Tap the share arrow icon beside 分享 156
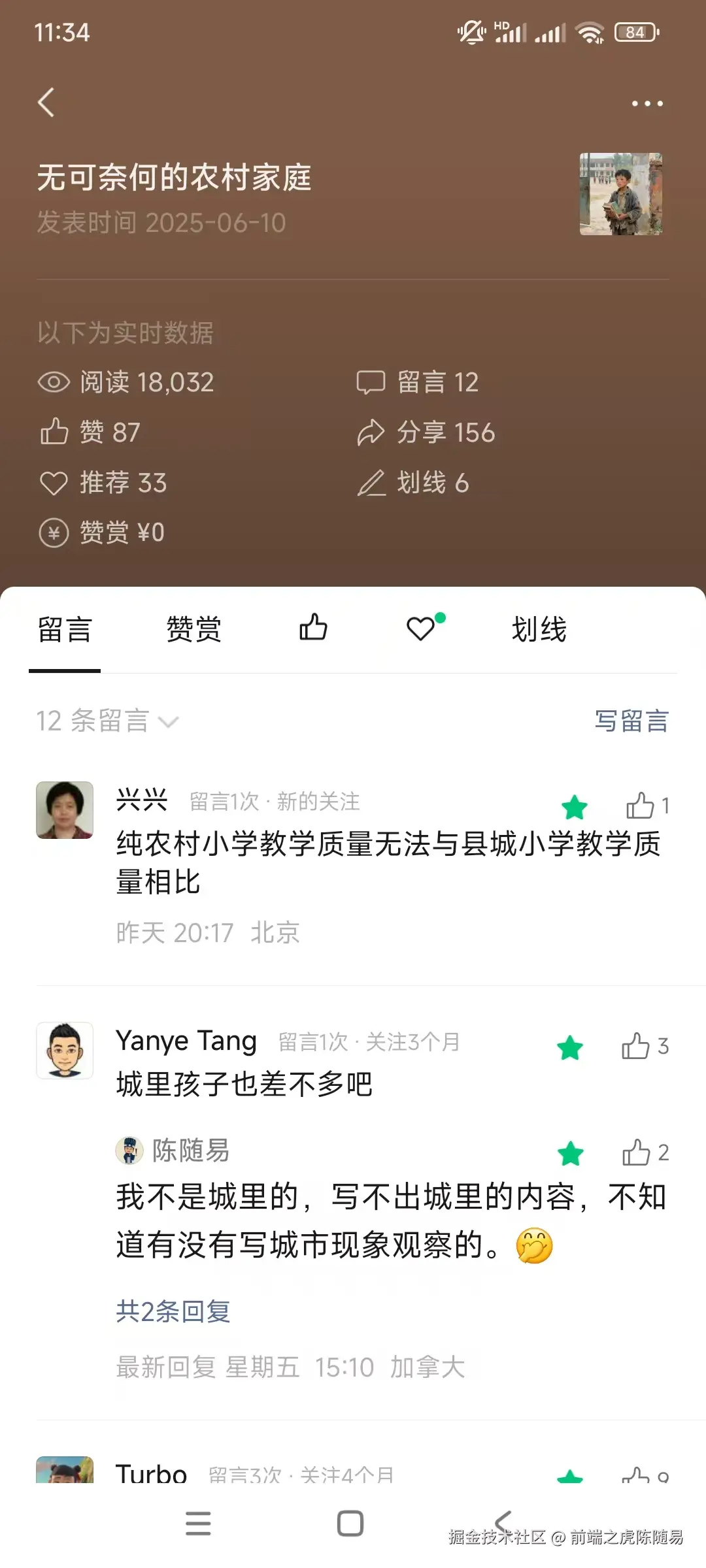 [371, 431]
